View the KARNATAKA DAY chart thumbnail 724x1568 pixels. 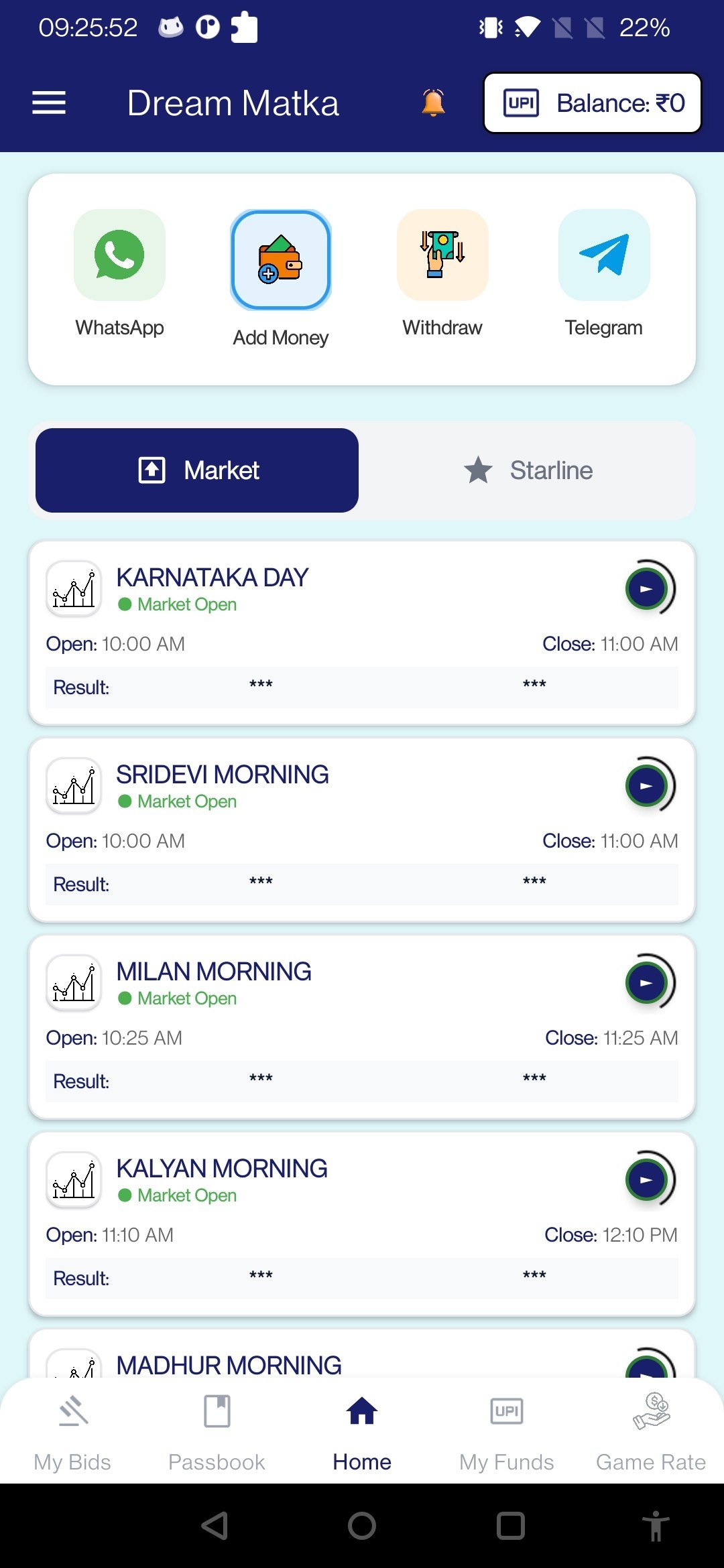73,588
